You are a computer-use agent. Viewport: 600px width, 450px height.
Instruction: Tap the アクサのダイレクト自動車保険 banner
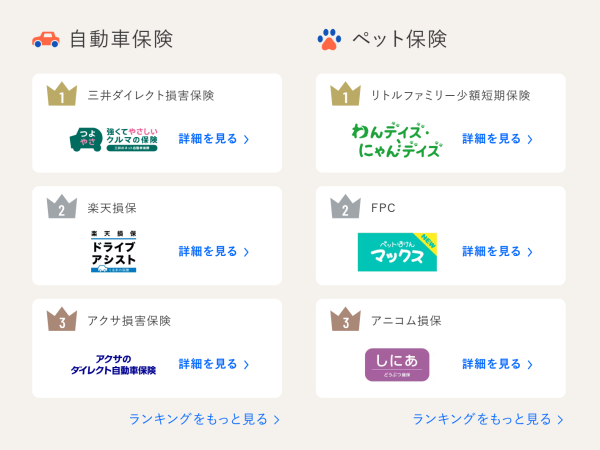(113, 364)
